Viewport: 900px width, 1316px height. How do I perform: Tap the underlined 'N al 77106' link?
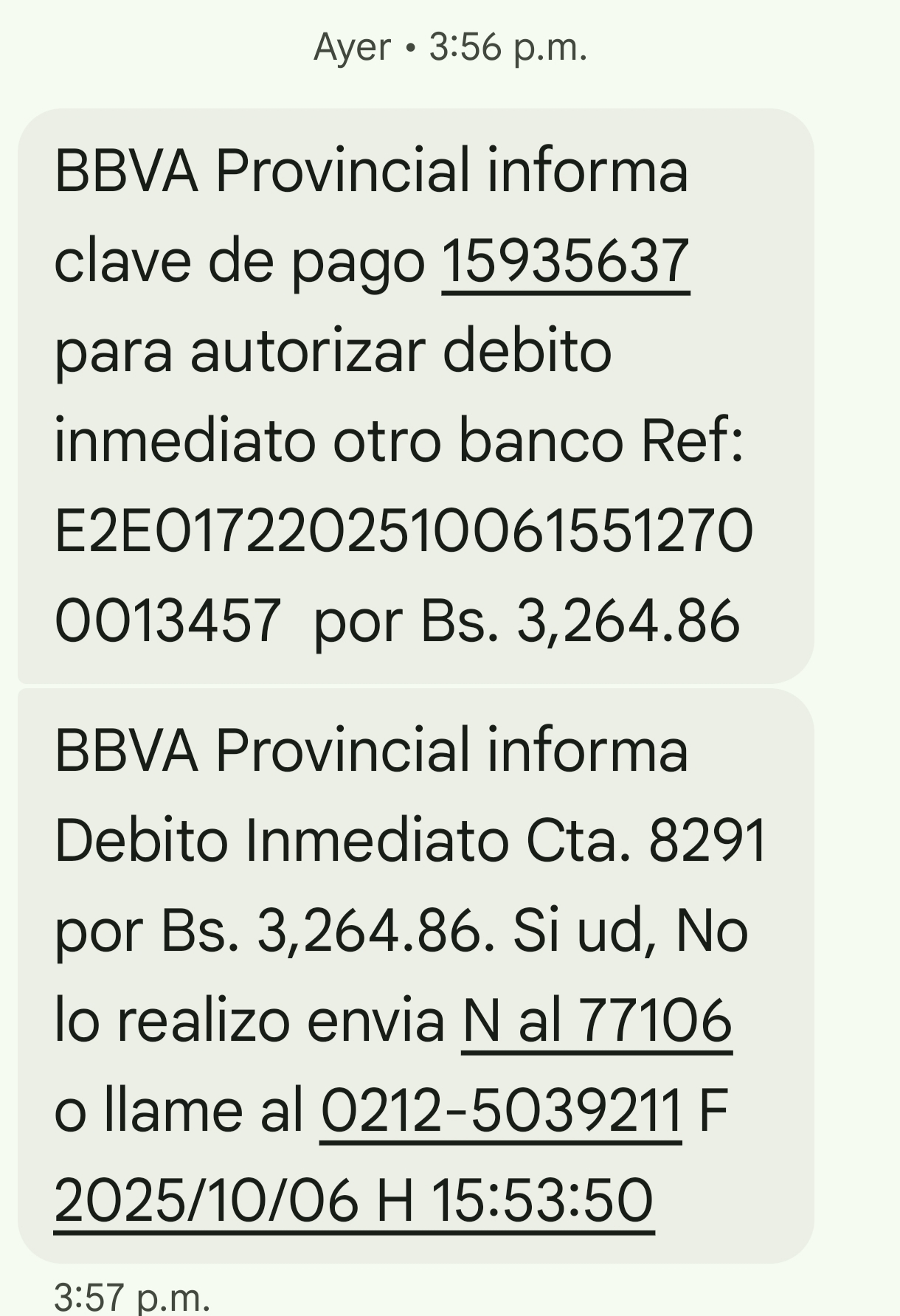click(596, 1022)
